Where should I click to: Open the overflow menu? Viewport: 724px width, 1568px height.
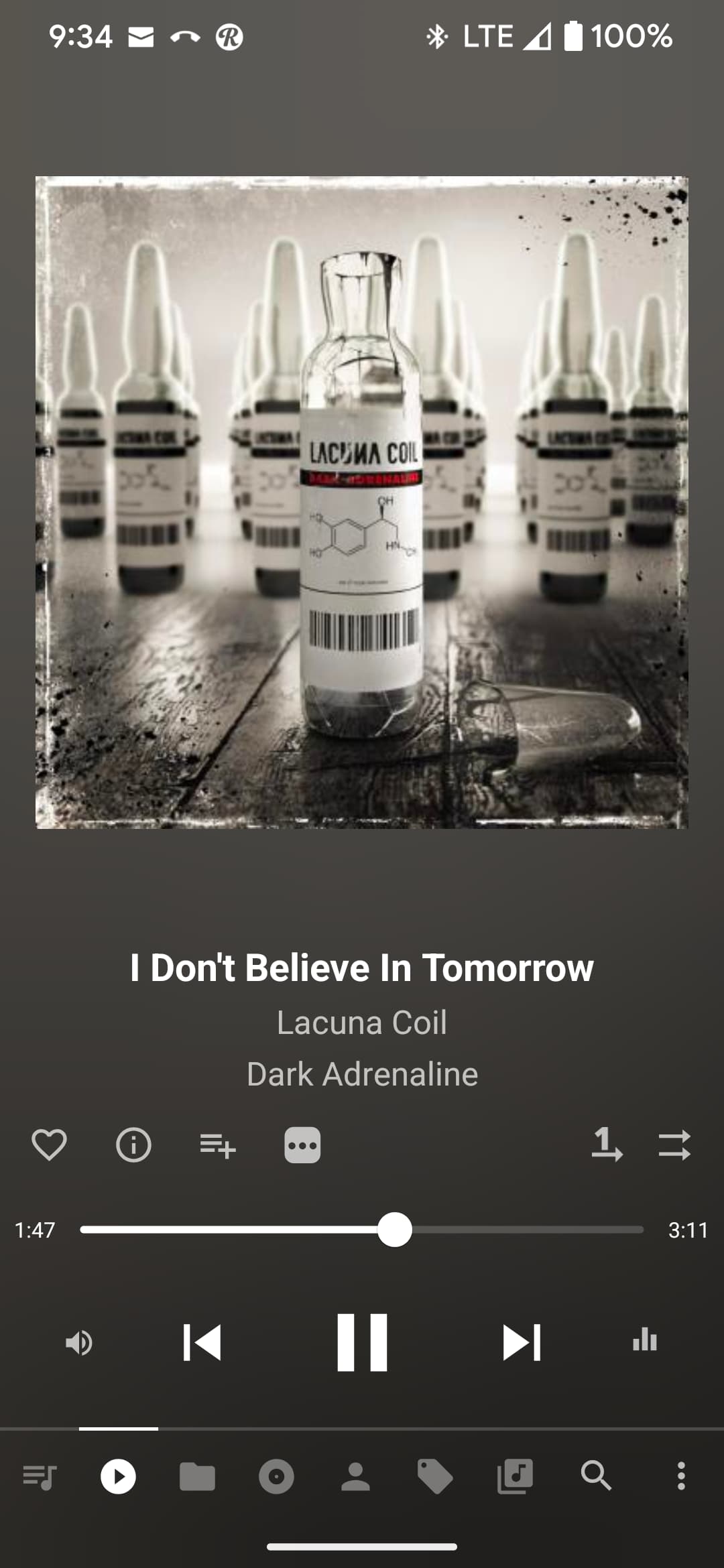[x=681, y=1476]
